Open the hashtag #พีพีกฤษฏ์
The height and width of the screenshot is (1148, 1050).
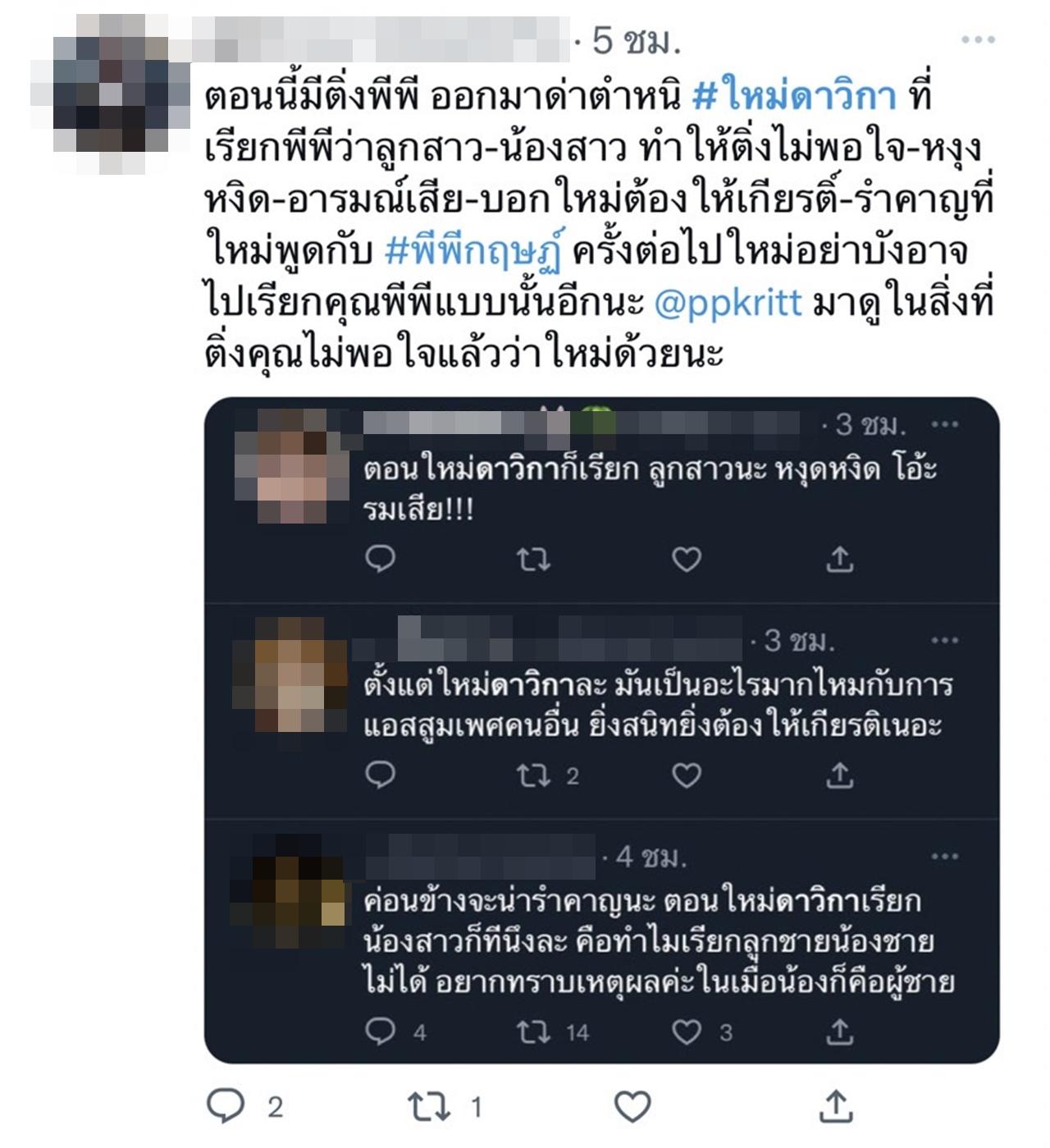tap(474, 251)
